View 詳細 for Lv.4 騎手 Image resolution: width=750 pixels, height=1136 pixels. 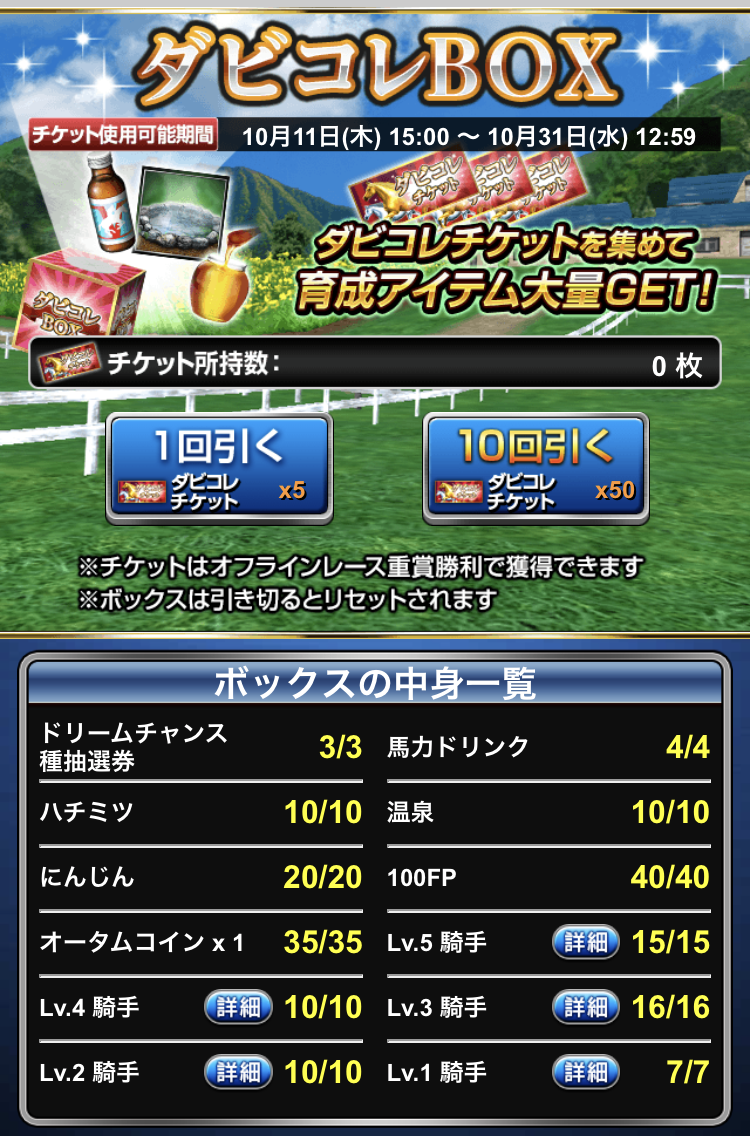(238, 1007)
